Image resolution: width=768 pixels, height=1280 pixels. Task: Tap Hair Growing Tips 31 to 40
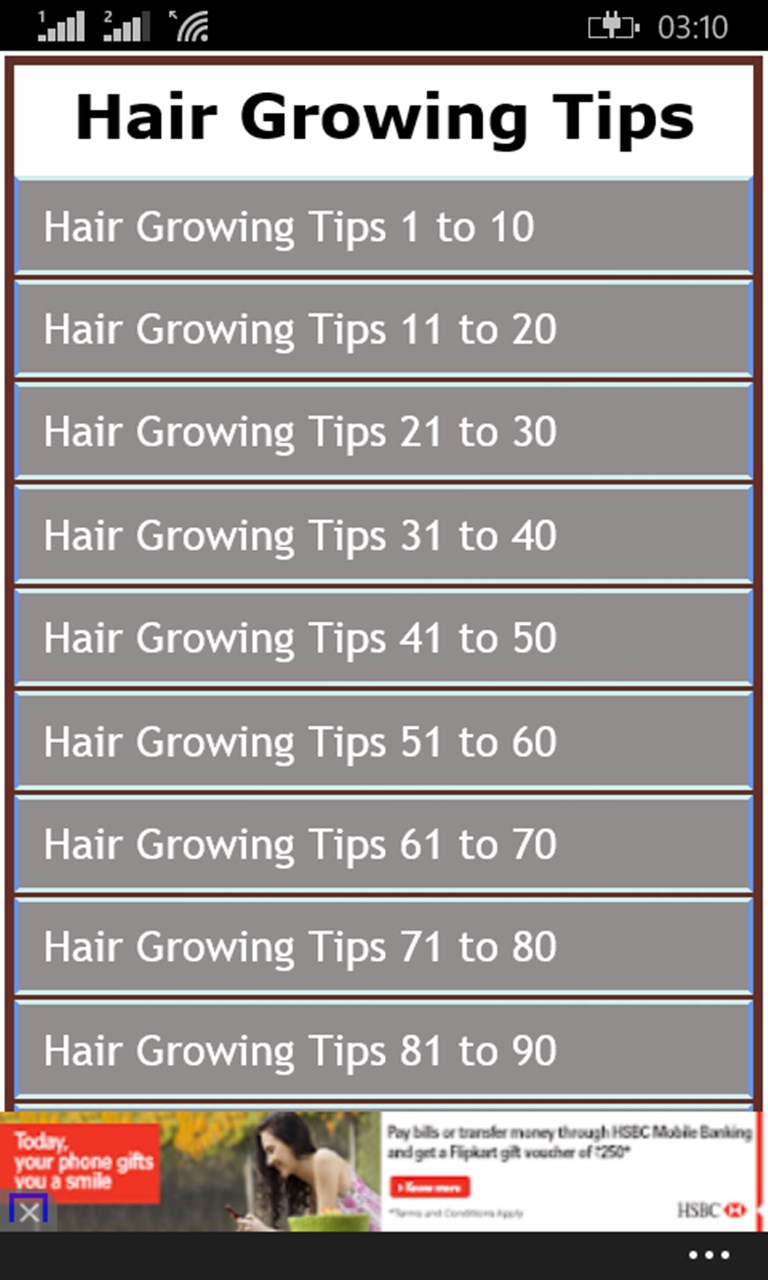[384, 536]
